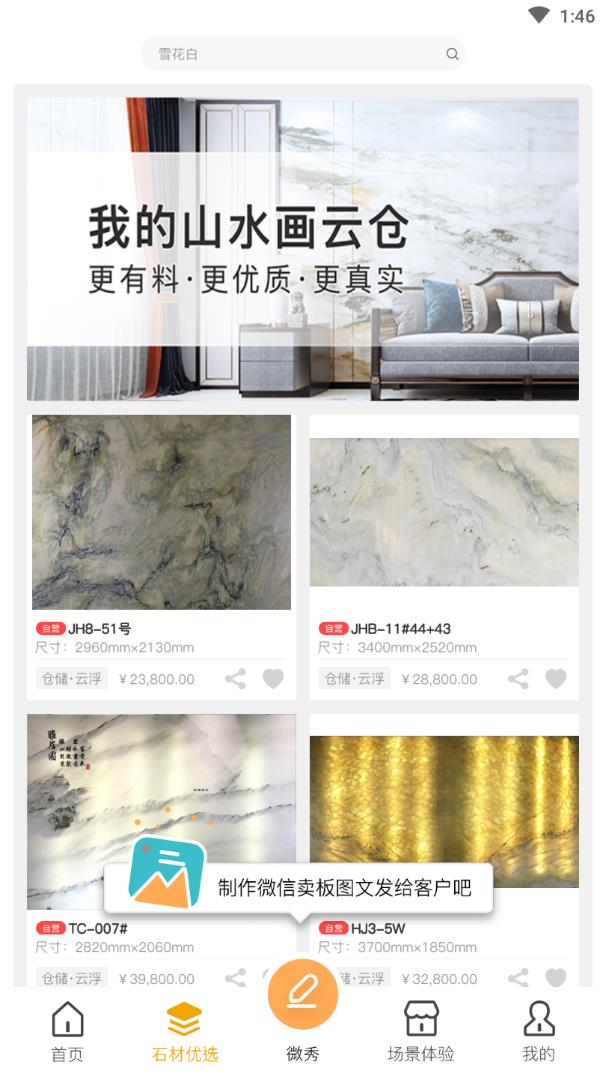Favorite the JH8-51号 product
Image resolution: width=606 pixels, height=1080 pixels.
pyautogui.click(x=273, y=679)
